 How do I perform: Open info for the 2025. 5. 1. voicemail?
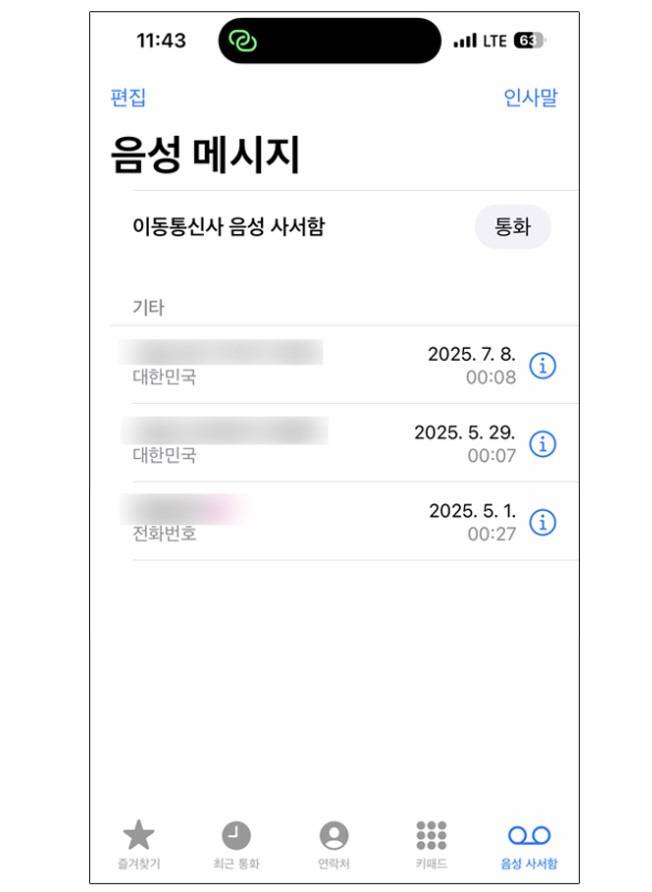pos(542,522)
